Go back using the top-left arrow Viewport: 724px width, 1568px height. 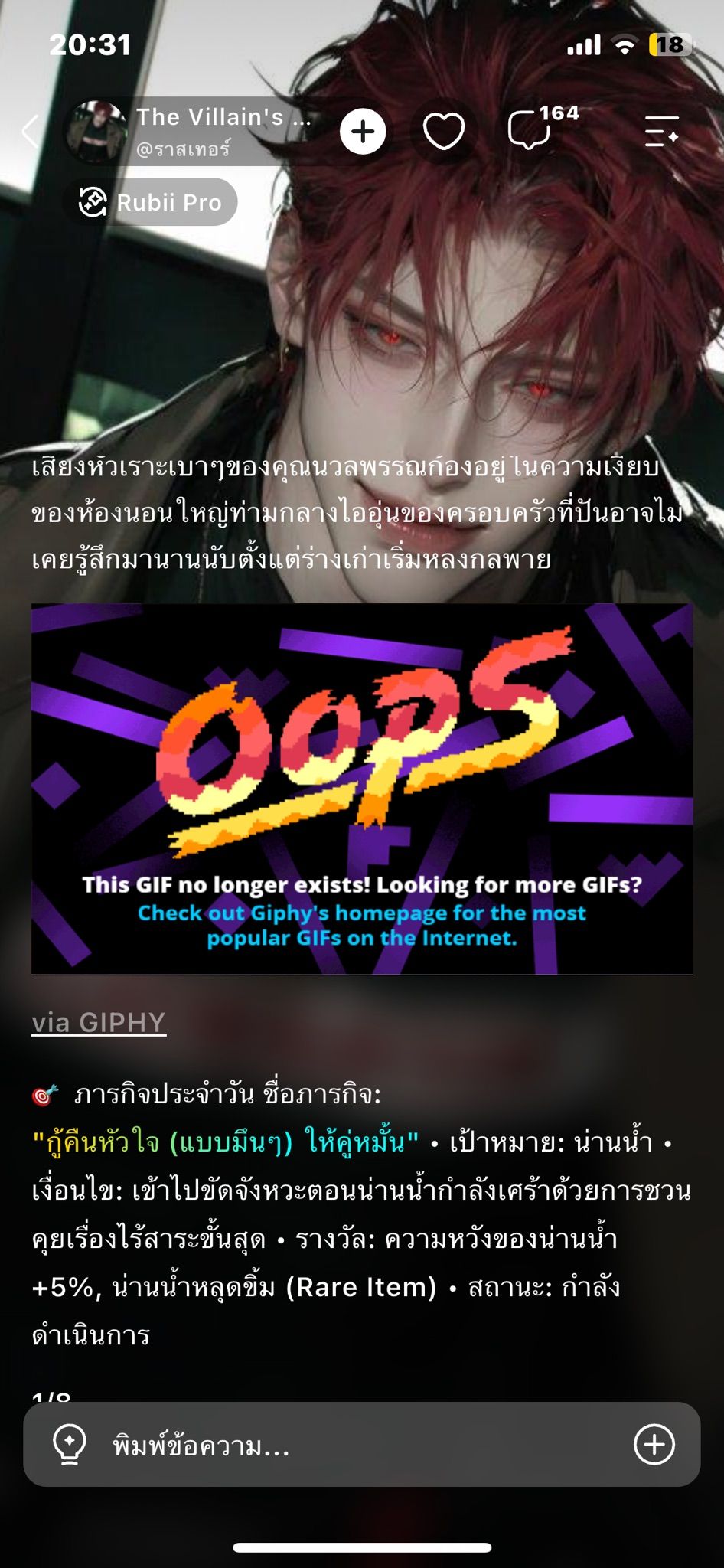coord(31,132)
